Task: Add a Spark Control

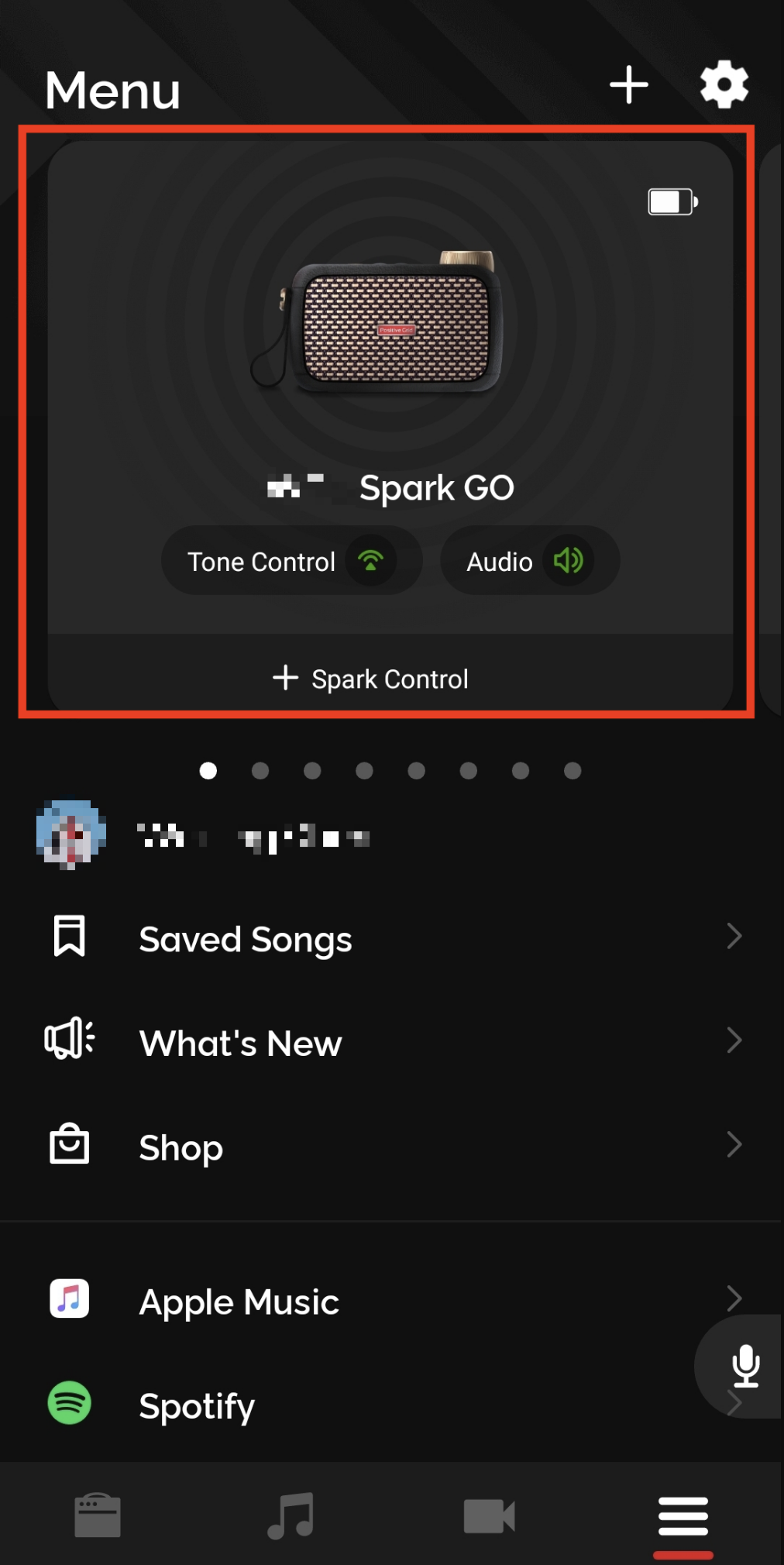Action: coord(372,679)
